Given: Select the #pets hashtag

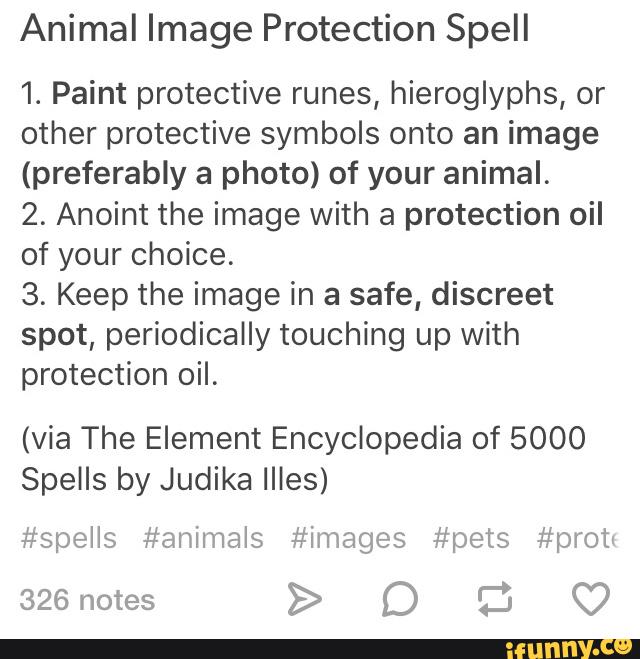Looking at the screenshot, I should click(472, 538).
